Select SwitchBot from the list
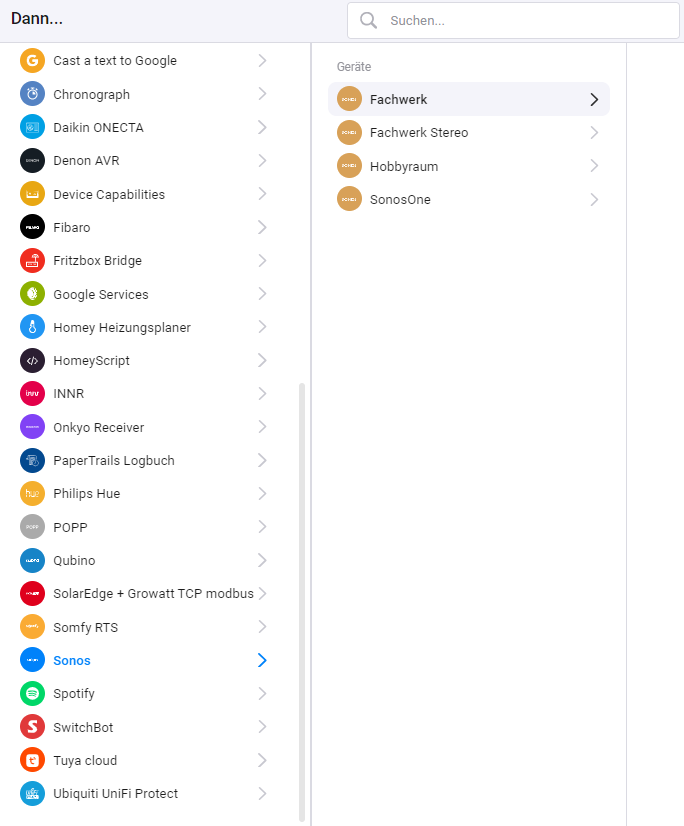This screenshot has height=826, width=684. [143, 727]
